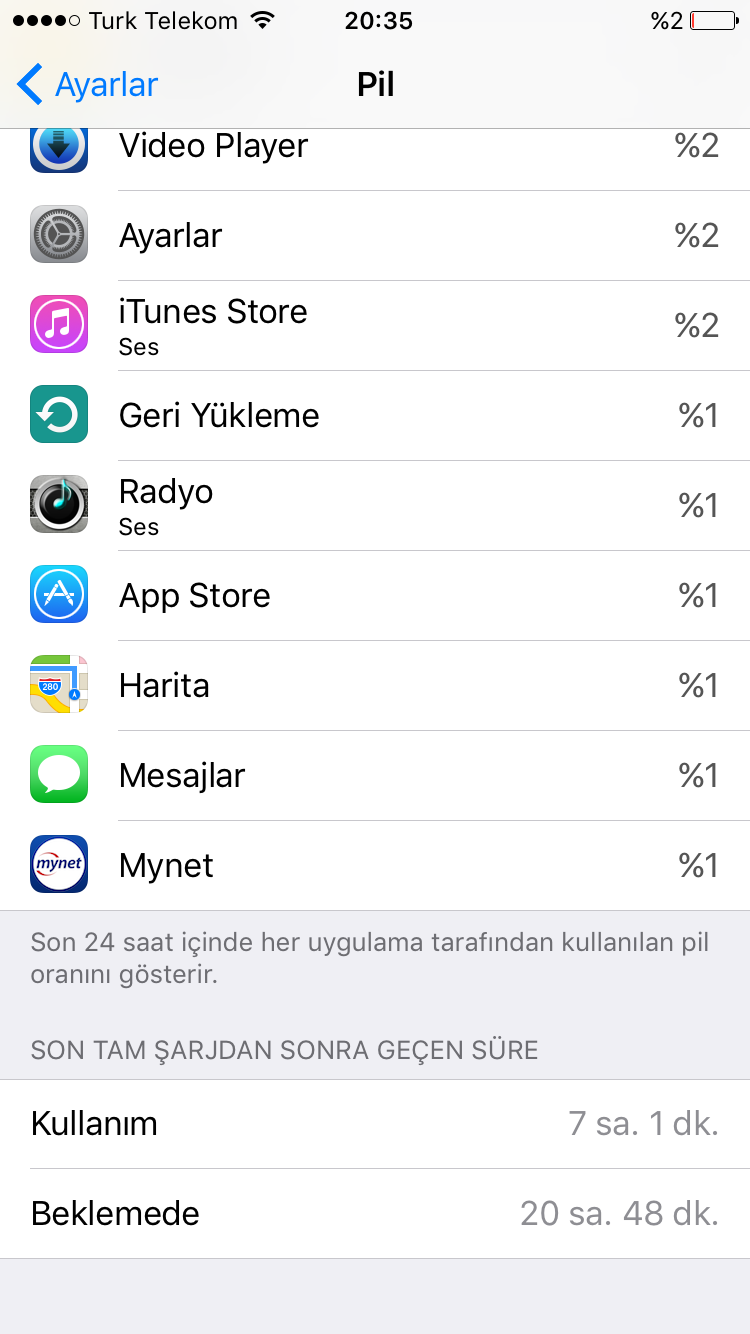Image resolution: width=750 pixels, height=1334 pixels.
Task: Select the Mesajlar usage row
Action: [x=375, y=775]
